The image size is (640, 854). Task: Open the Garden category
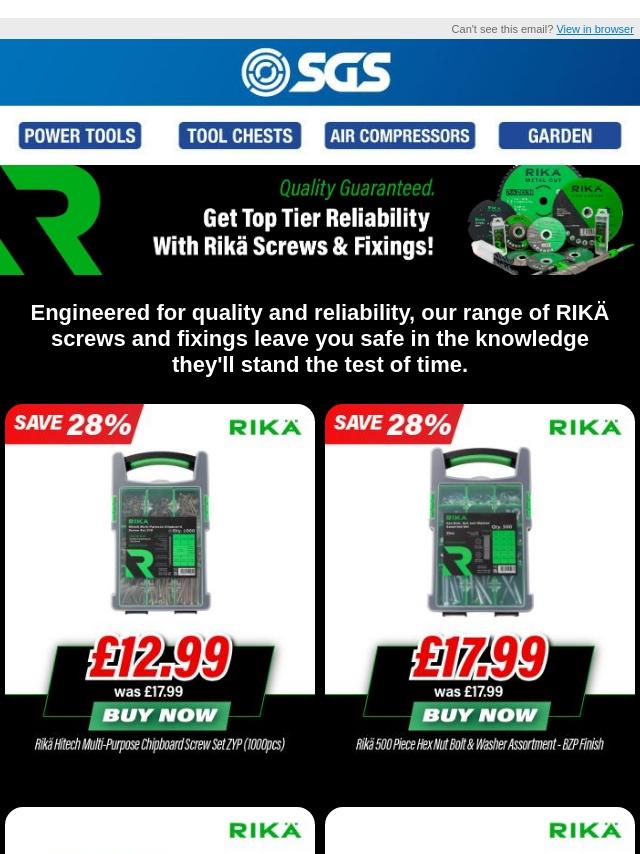559,136
